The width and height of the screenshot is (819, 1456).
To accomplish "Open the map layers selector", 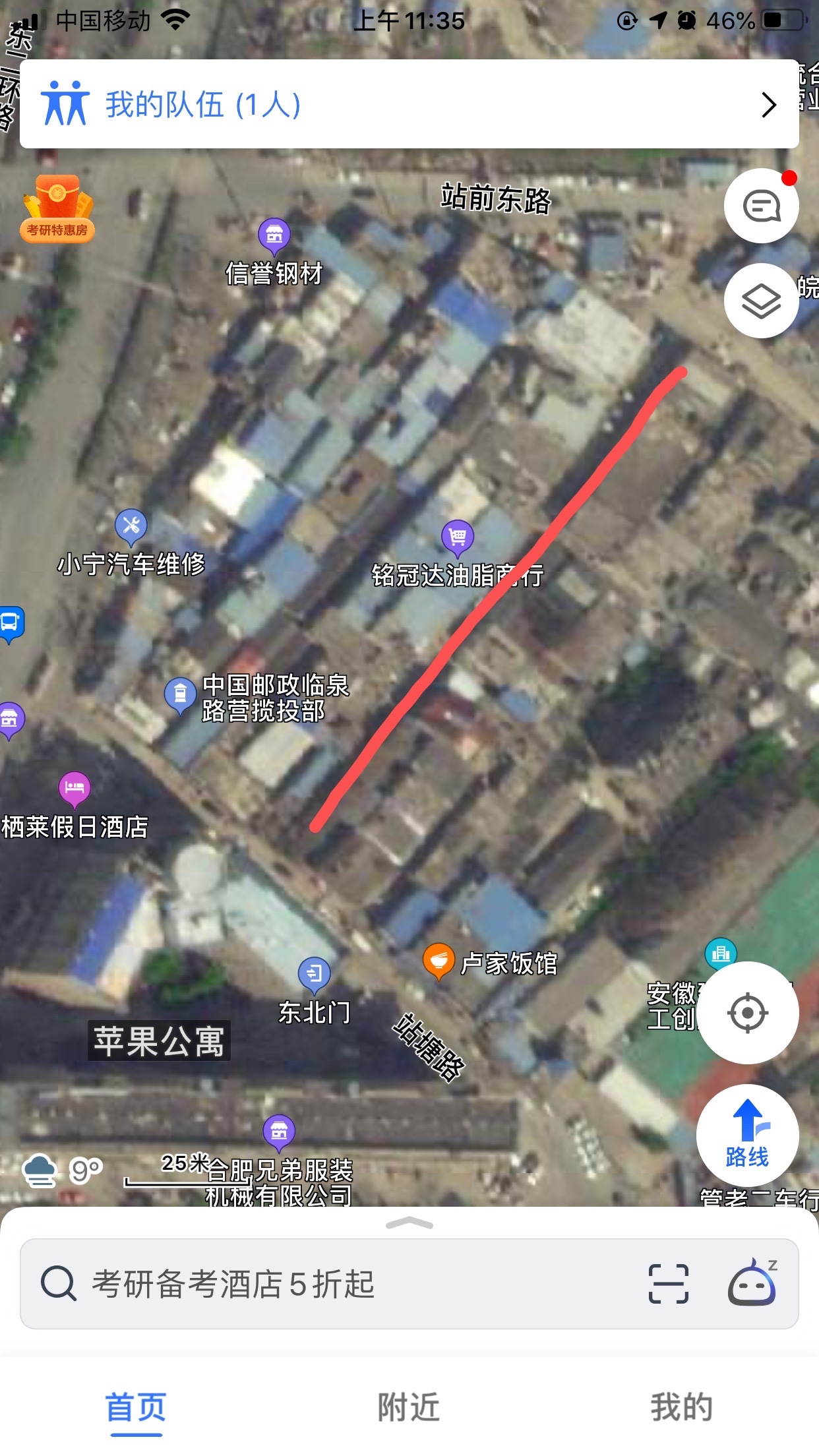I will [x=761, y=301].
